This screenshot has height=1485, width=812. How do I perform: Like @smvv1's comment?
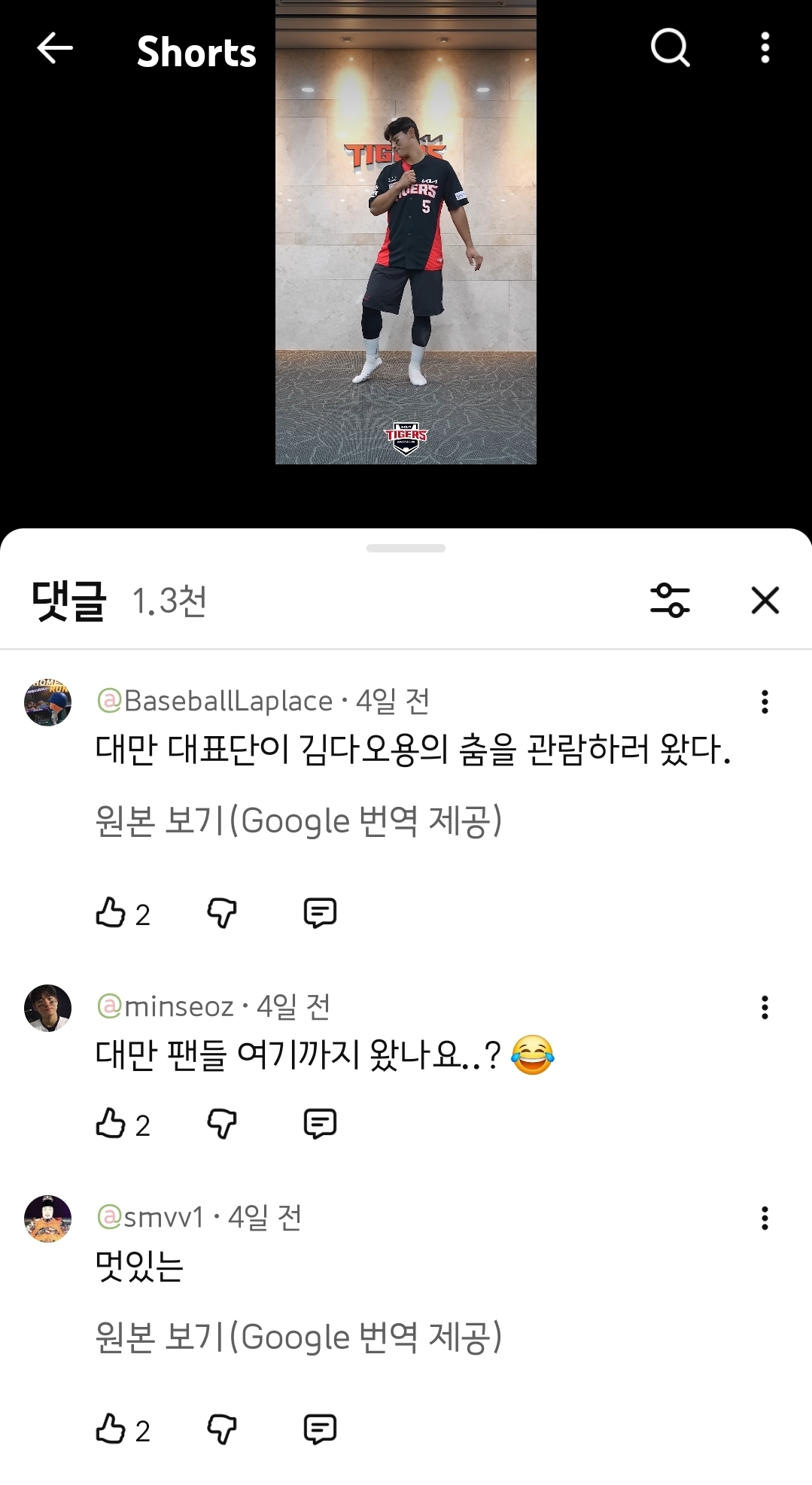(111, 1429)
